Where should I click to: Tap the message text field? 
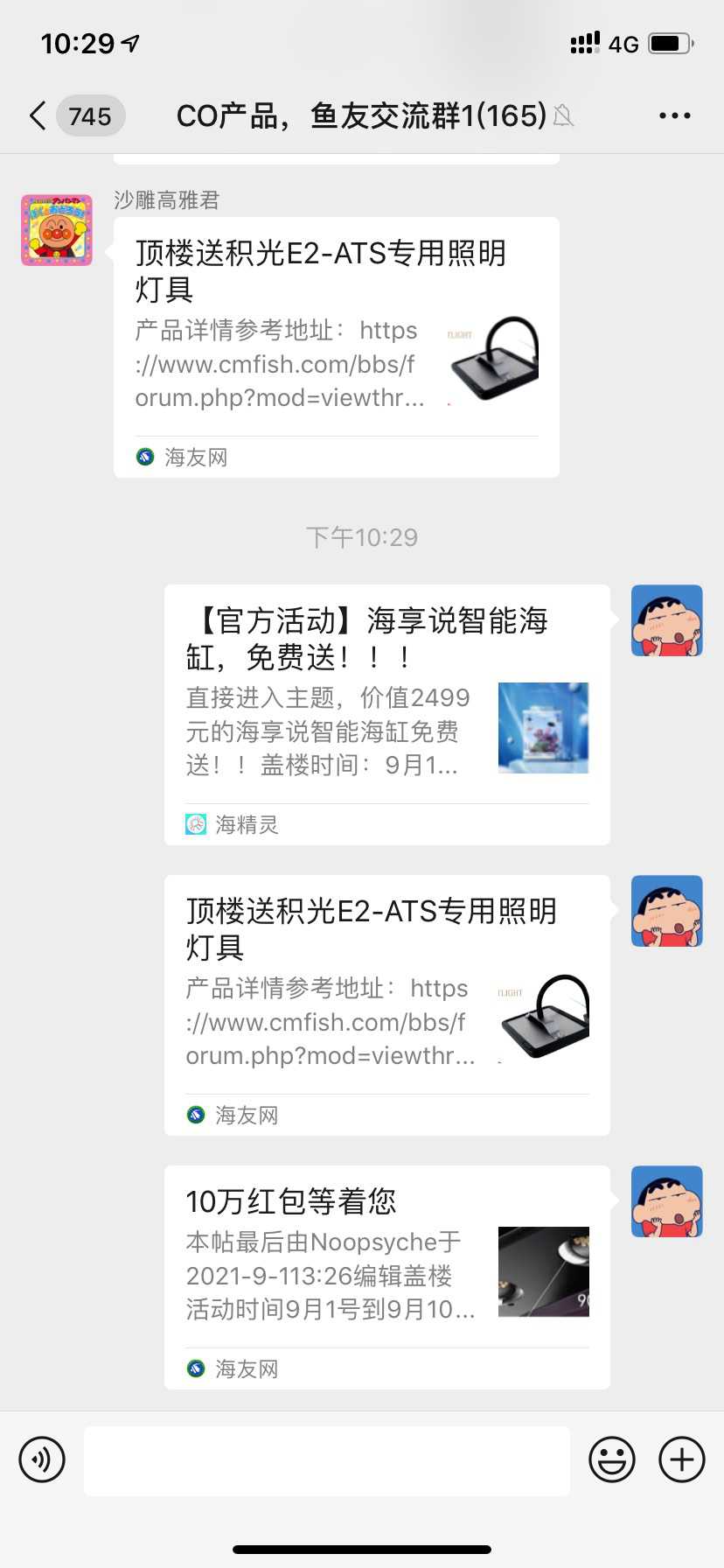[326, 1459]
